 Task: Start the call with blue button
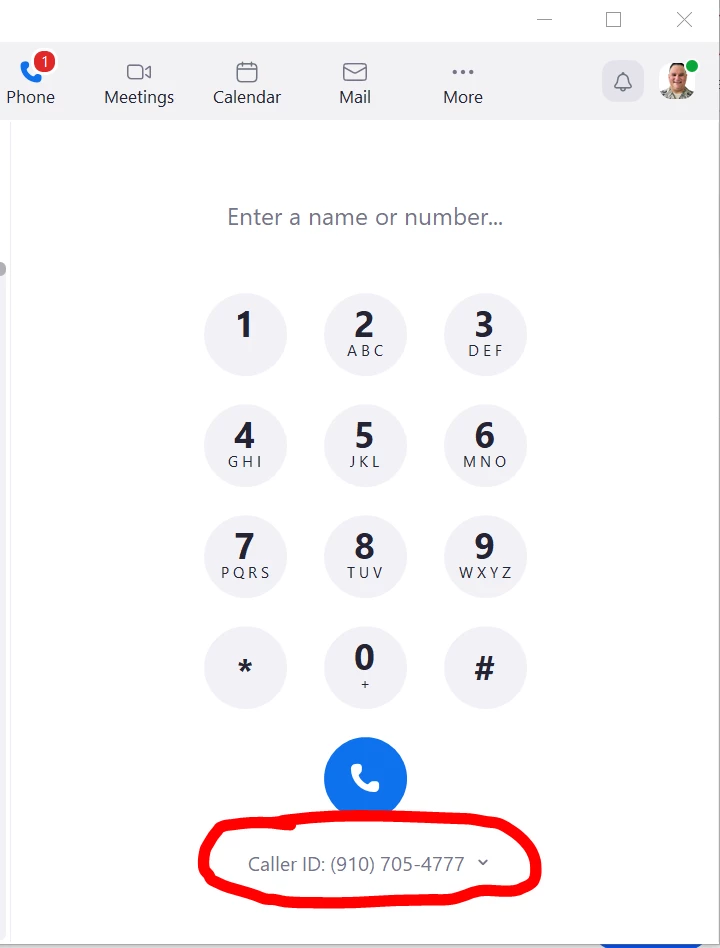click(x=365, y=777)
